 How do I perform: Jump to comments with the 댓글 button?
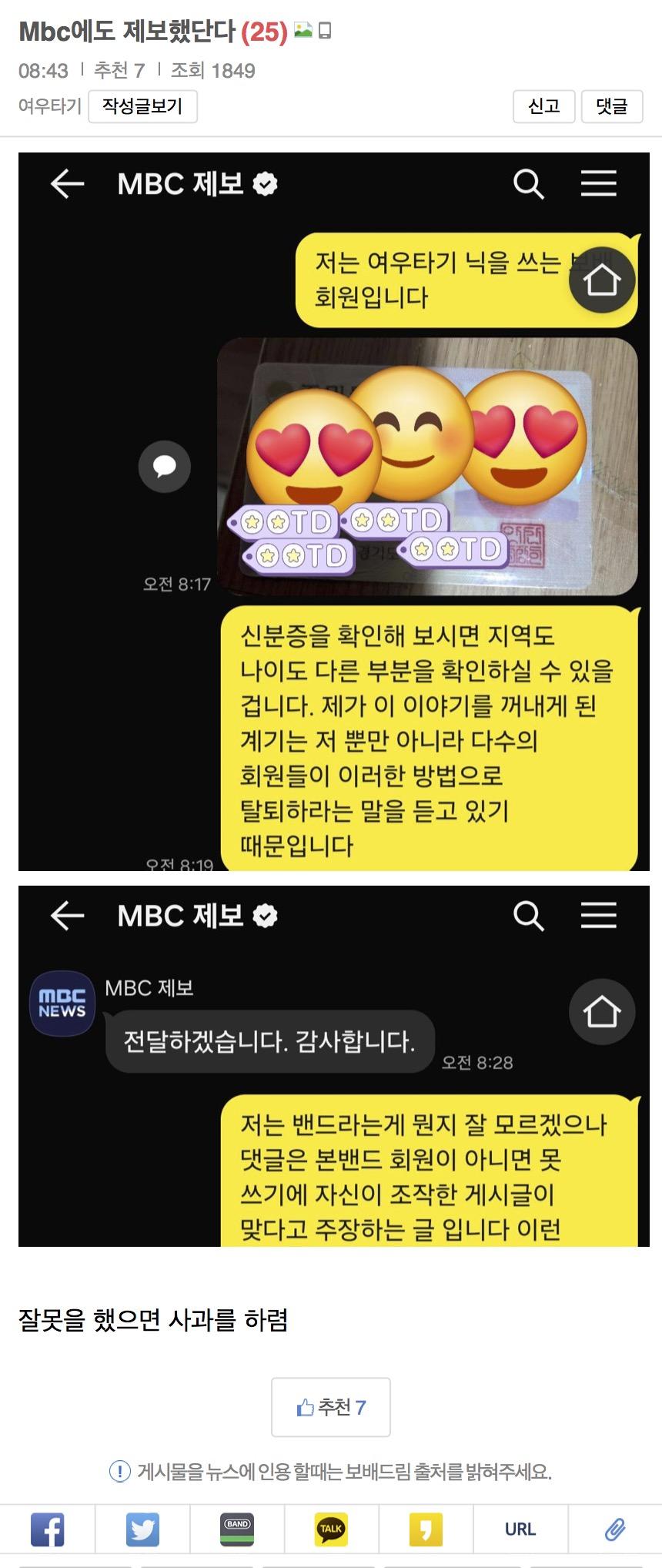[611, 106]
